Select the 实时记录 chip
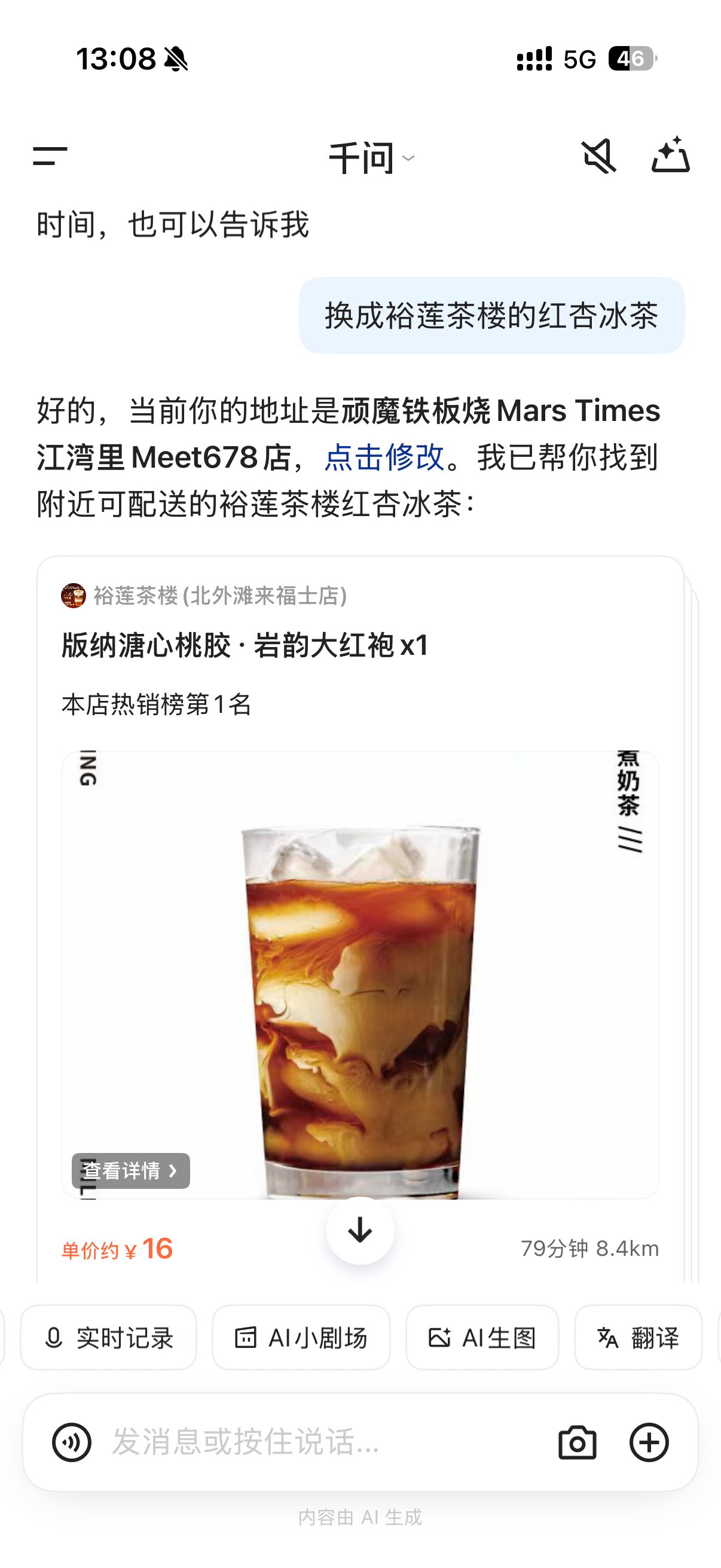 (x=109, y=1337)
